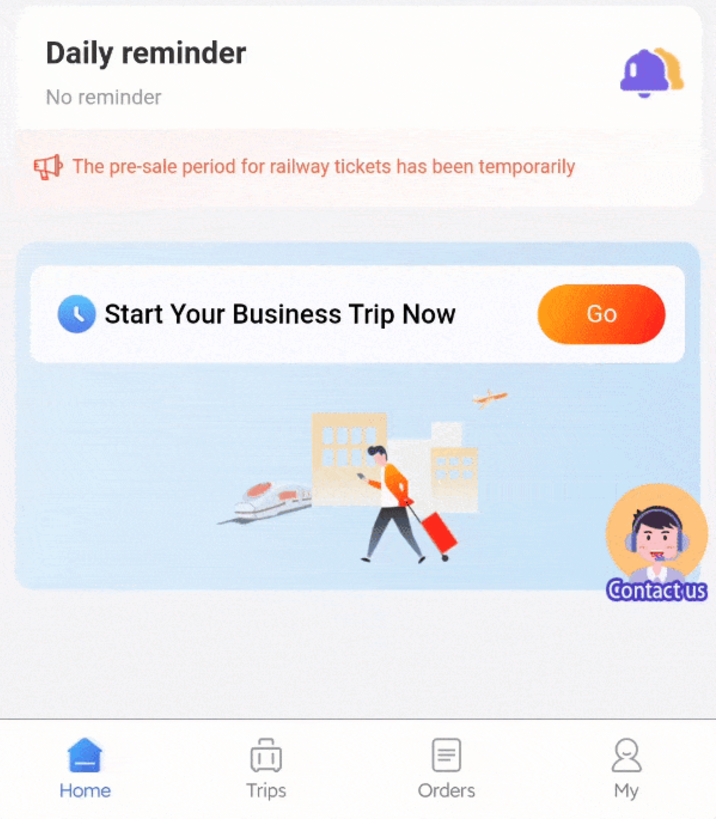Switch to the Trips tab
The height and width of the screenshot is (825, 720).
pos(266,768)
